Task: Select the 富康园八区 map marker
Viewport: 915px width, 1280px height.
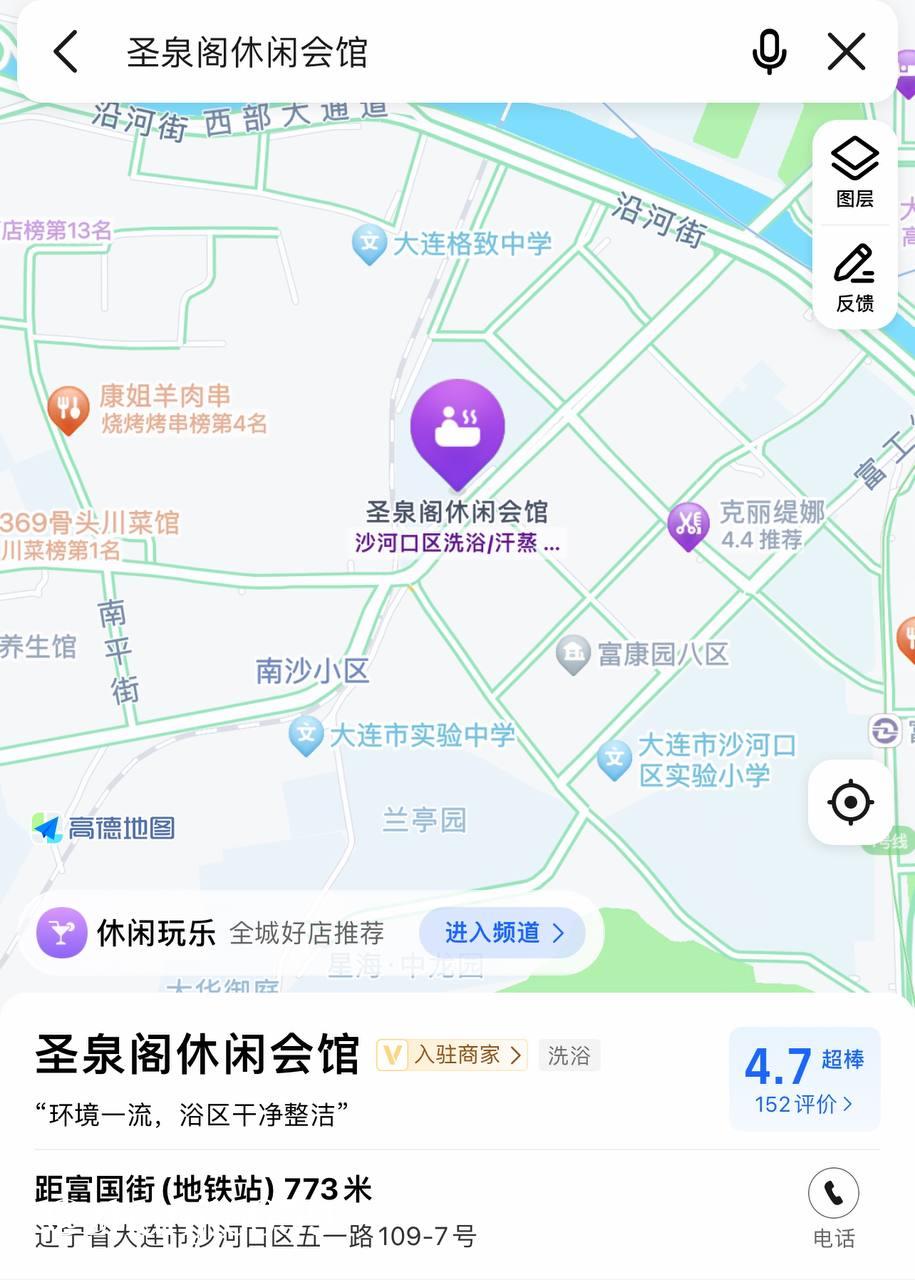Action: click(573, 655)
